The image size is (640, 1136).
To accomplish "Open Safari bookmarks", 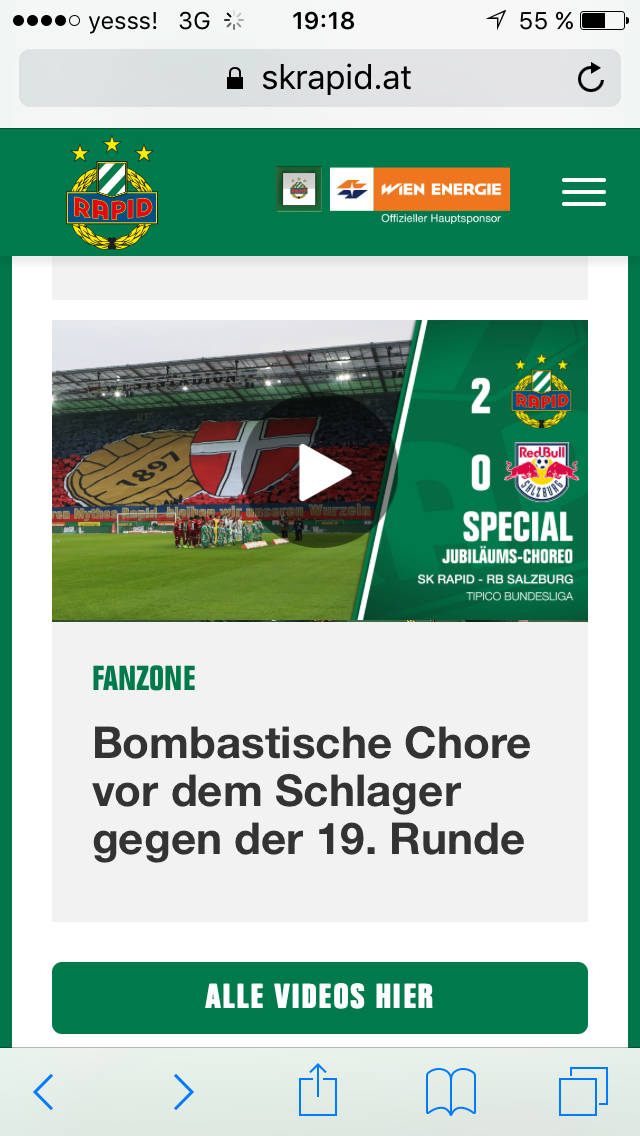I will tap(451, 1092).
